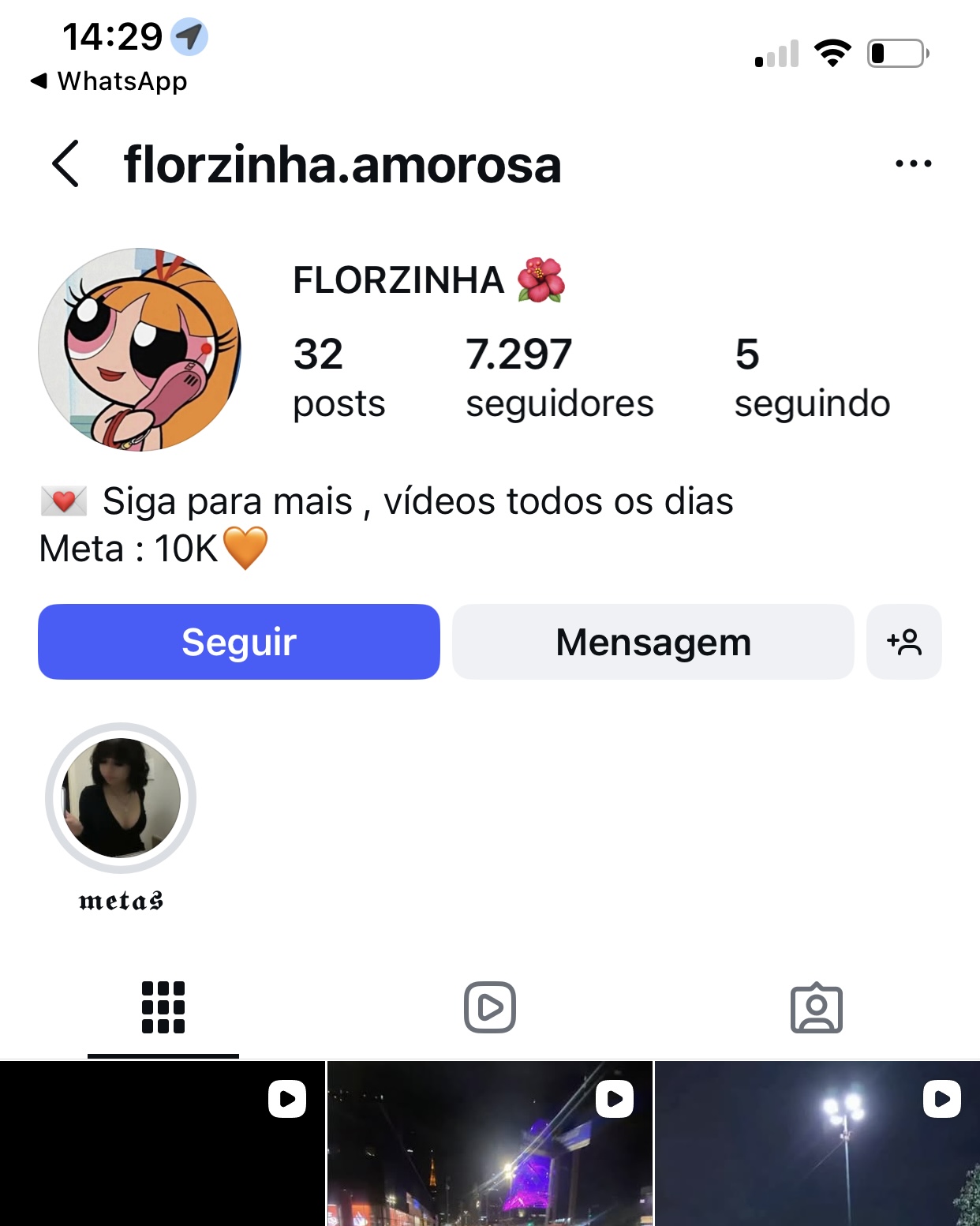The image size is (980, 1226).
Task: Open video post with the purple-lit building
Action: pos(489,1143)
